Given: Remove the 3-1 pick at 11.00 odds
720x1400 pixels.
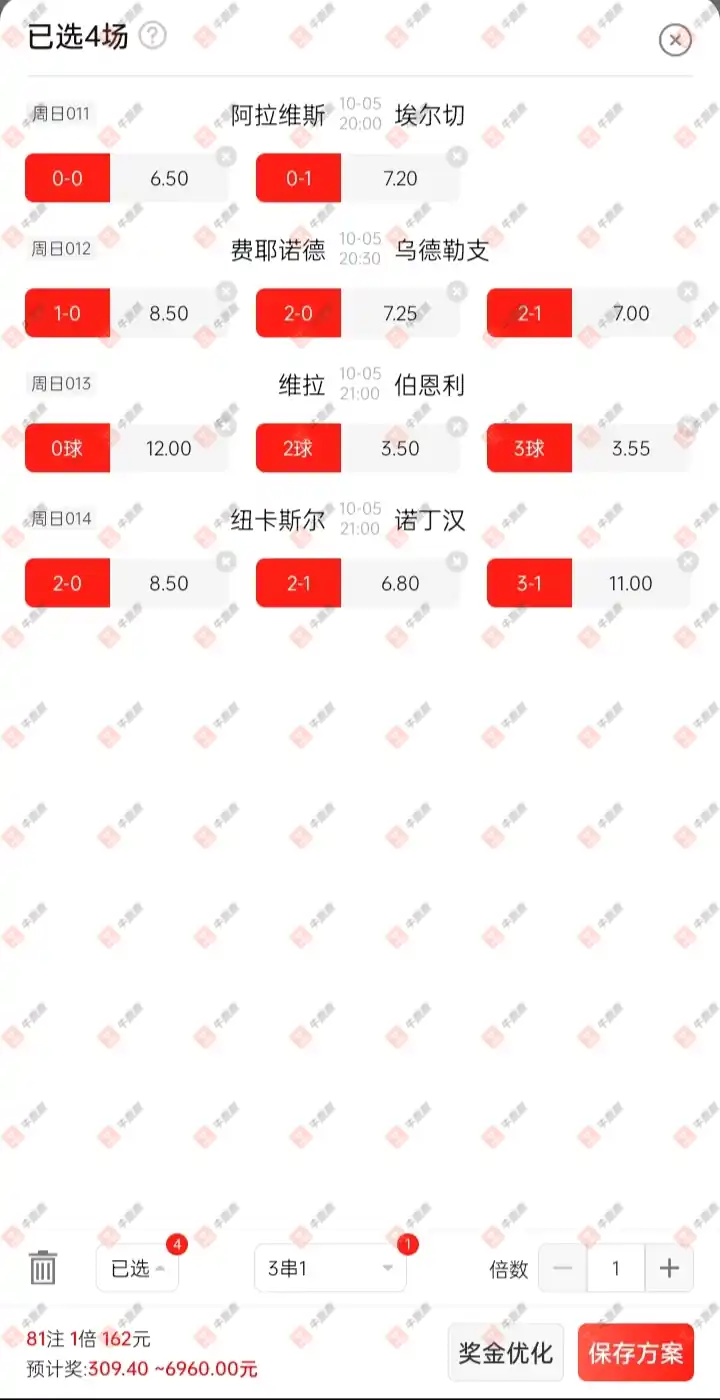Looking at the screenshot, I should pyautogui.click(x=688, y=561).
